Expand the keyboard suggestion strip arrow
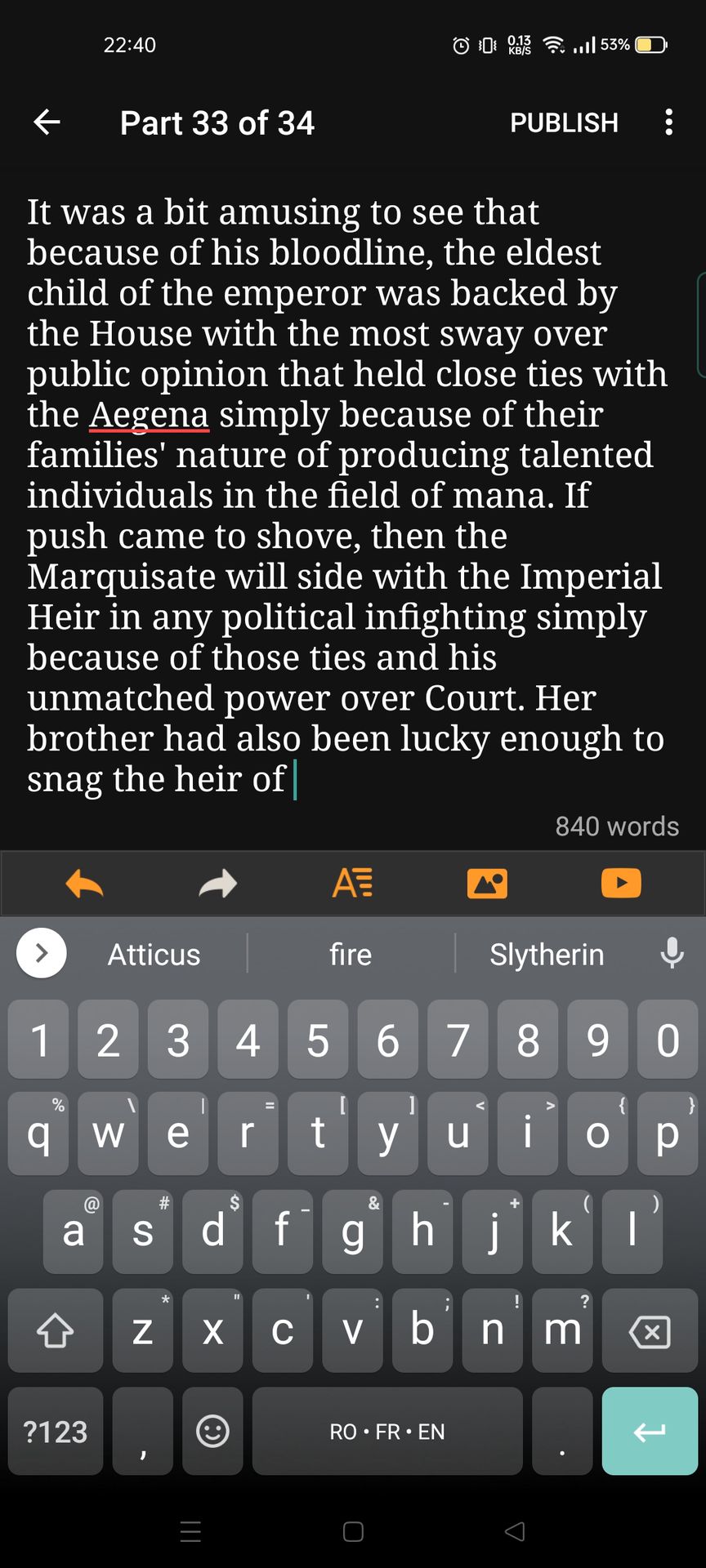 click(42, 953)
